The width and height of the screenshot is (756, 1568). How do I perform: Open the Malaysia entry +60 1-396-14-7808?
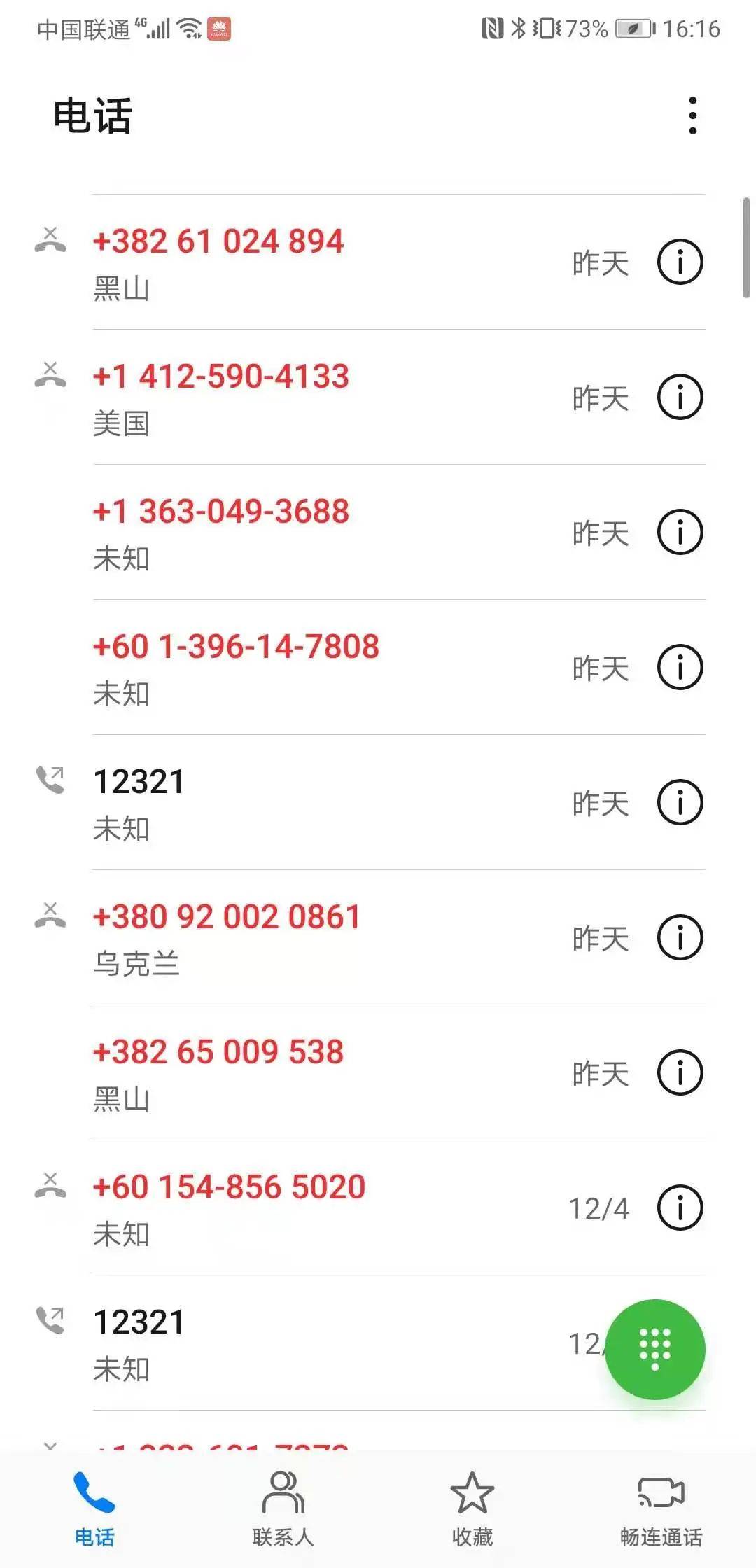click(x=237, y=647)
